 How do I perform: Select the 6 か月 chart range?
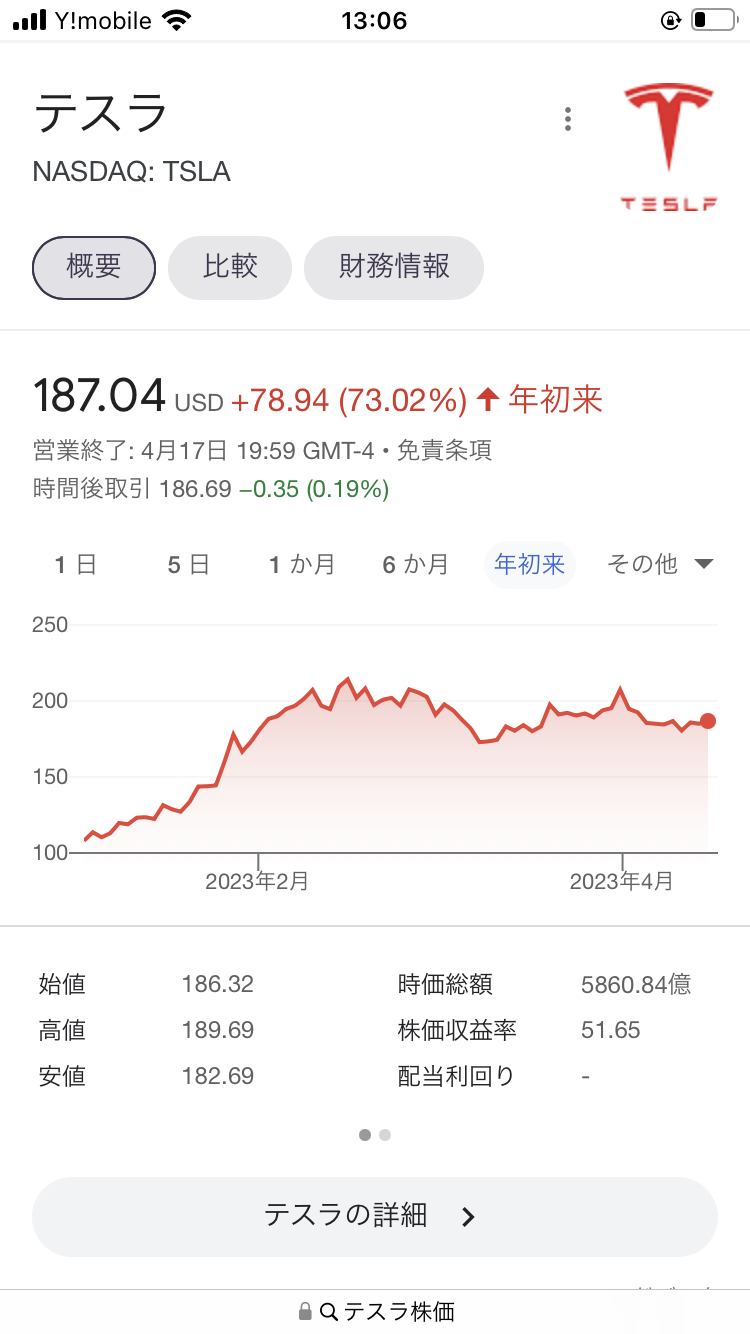click(x=413, y=564)
